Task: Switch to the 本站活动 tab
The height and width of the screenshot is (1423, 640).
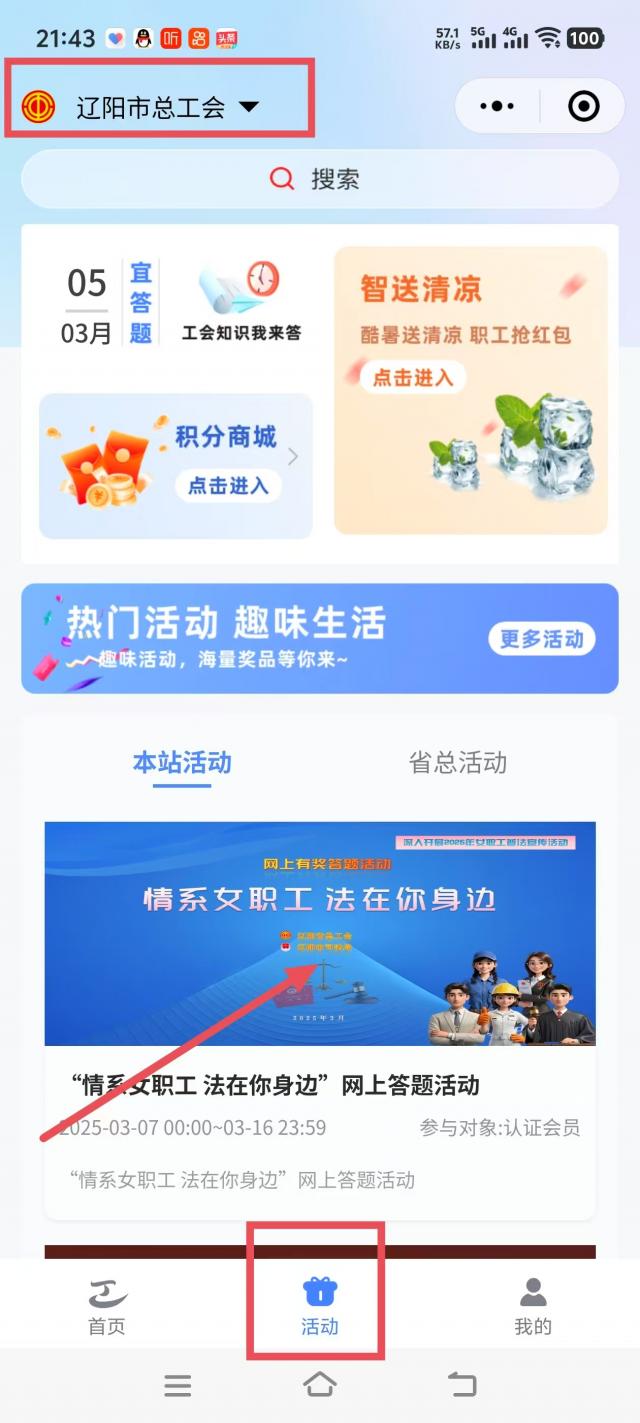Action: (182, 762)
